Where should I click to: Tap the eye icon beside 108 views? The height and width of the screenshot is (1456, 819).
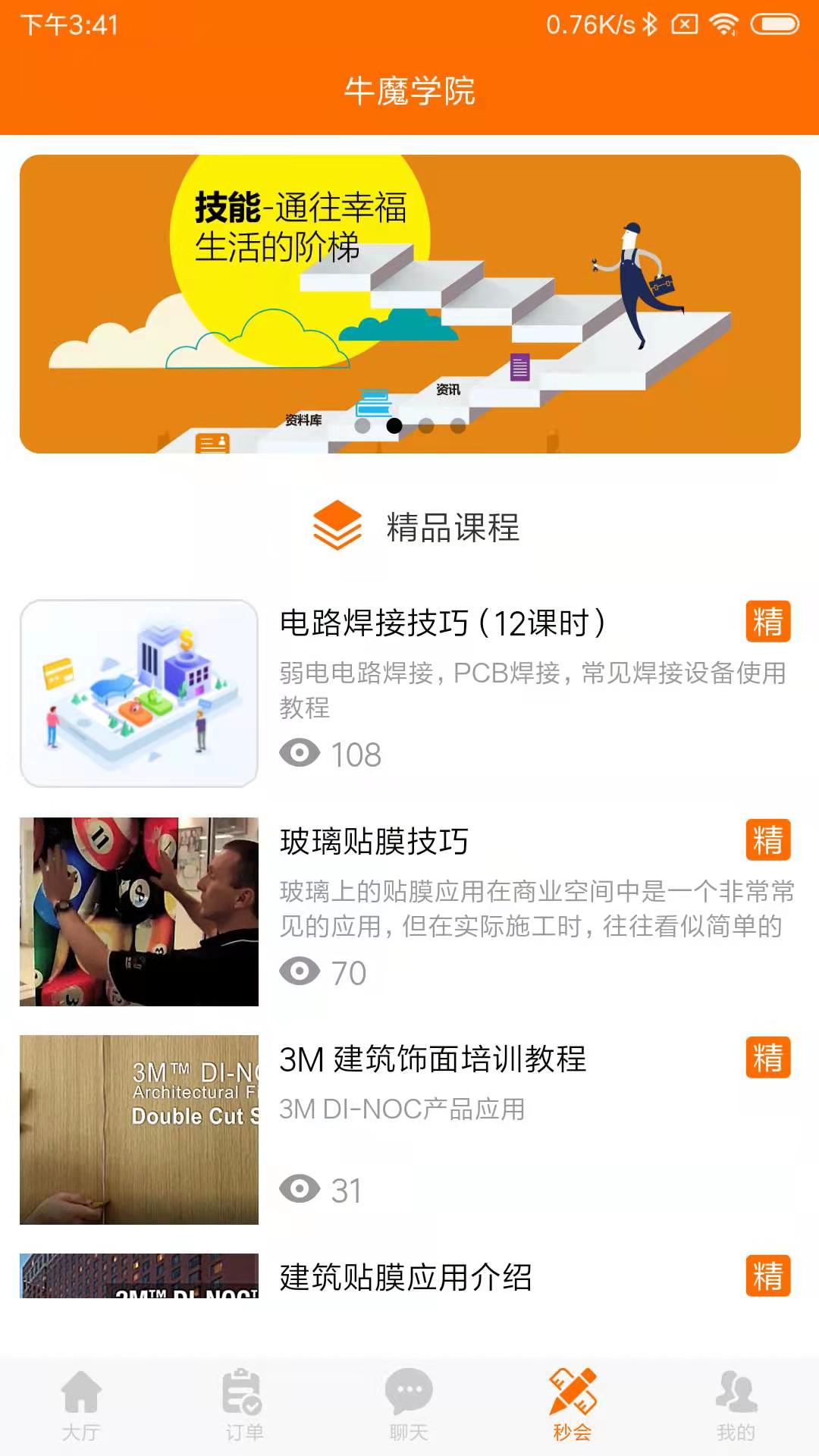click(x=301, y=753)
